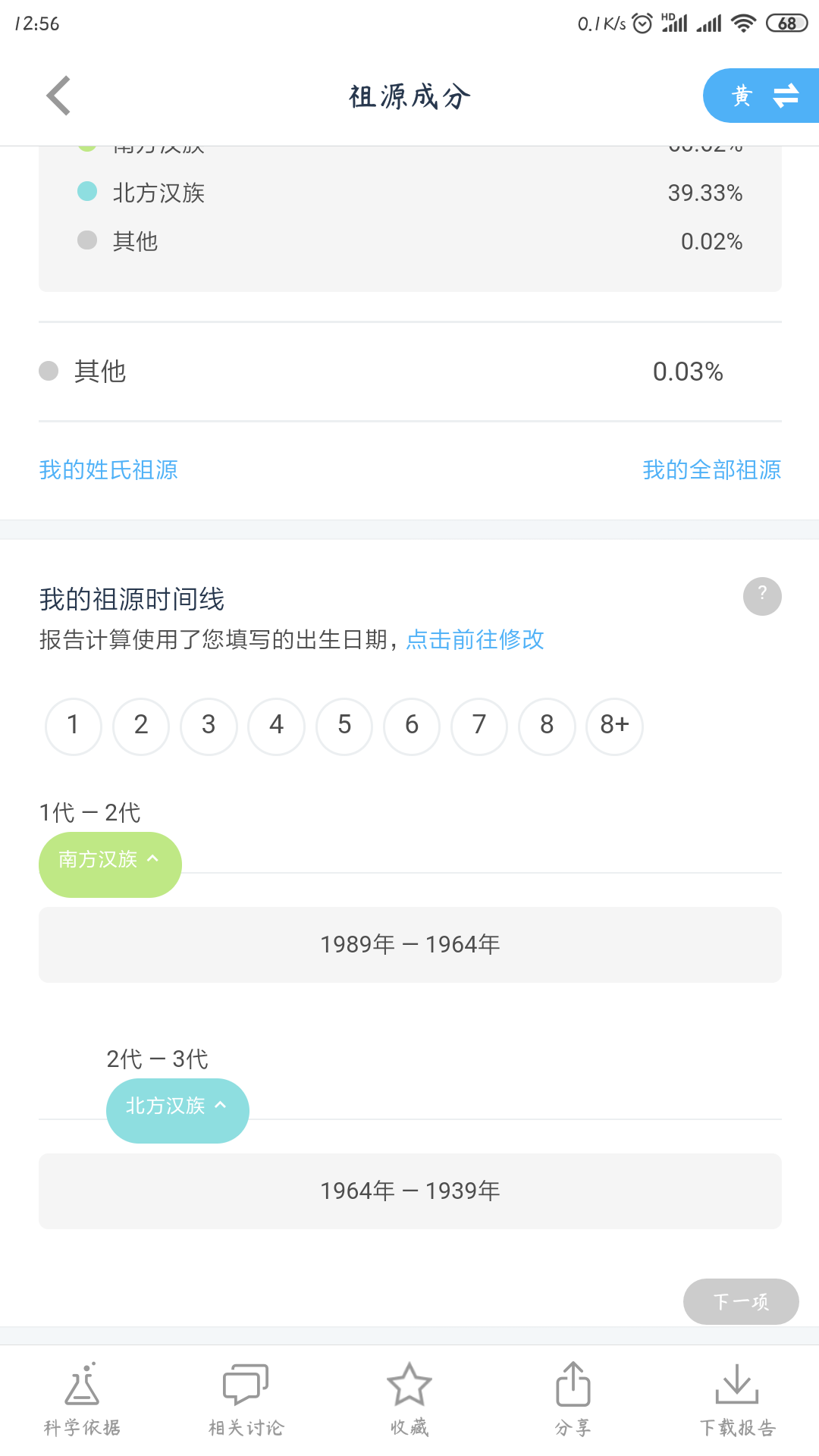The image size is (819, 1456).
Task: Open 科学依据 in the bottom bar
Action: coord(82,1399)
